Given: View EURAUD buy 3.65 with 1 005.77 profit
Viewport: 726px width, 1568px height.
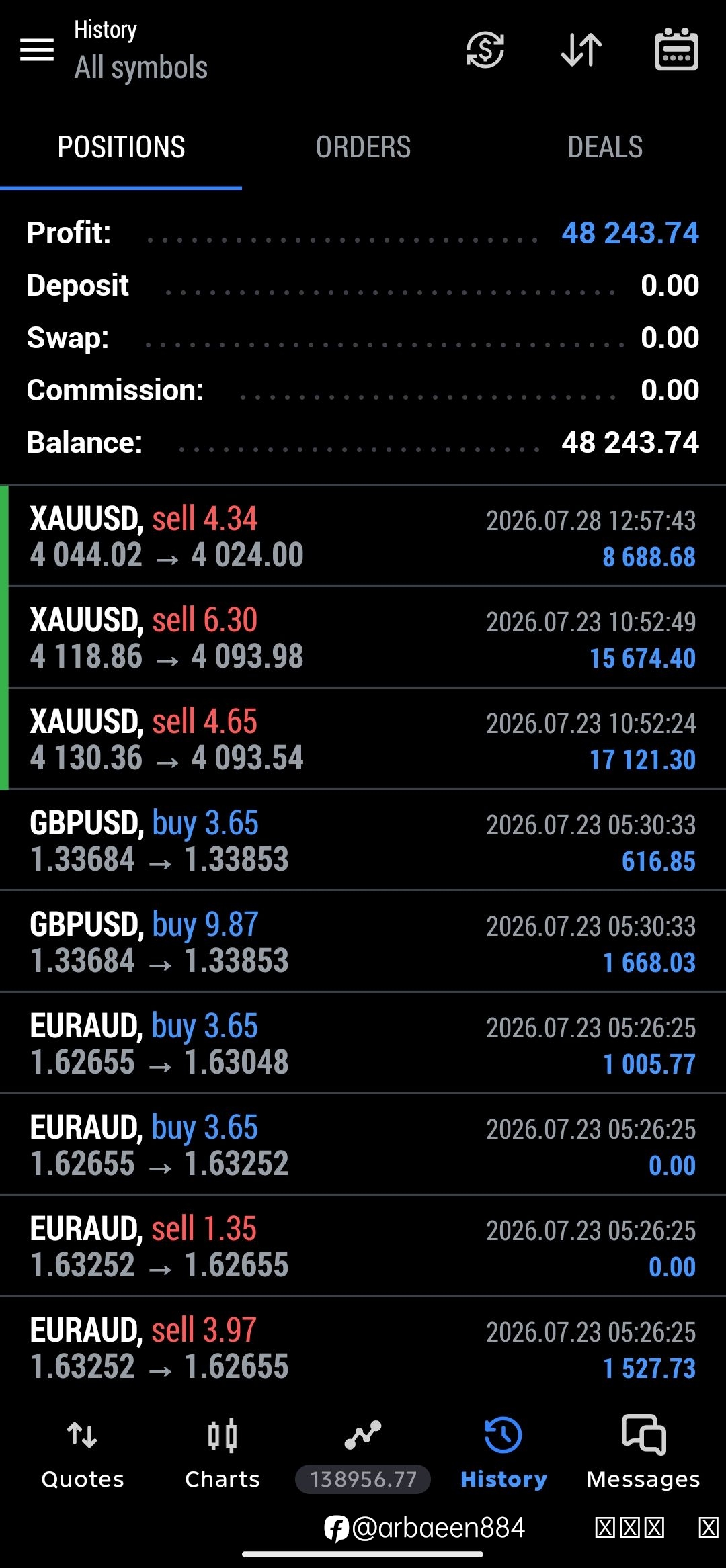Looking at the screenshot, I should (363, 1043).
